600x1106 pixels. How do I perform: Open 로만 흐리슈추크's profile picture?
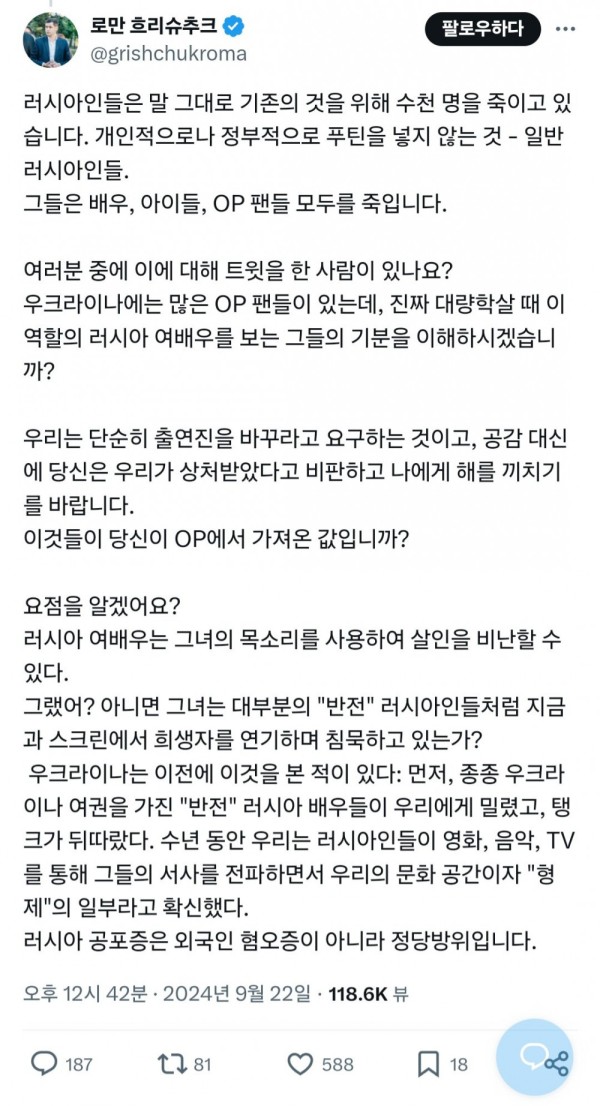[50, 39]
